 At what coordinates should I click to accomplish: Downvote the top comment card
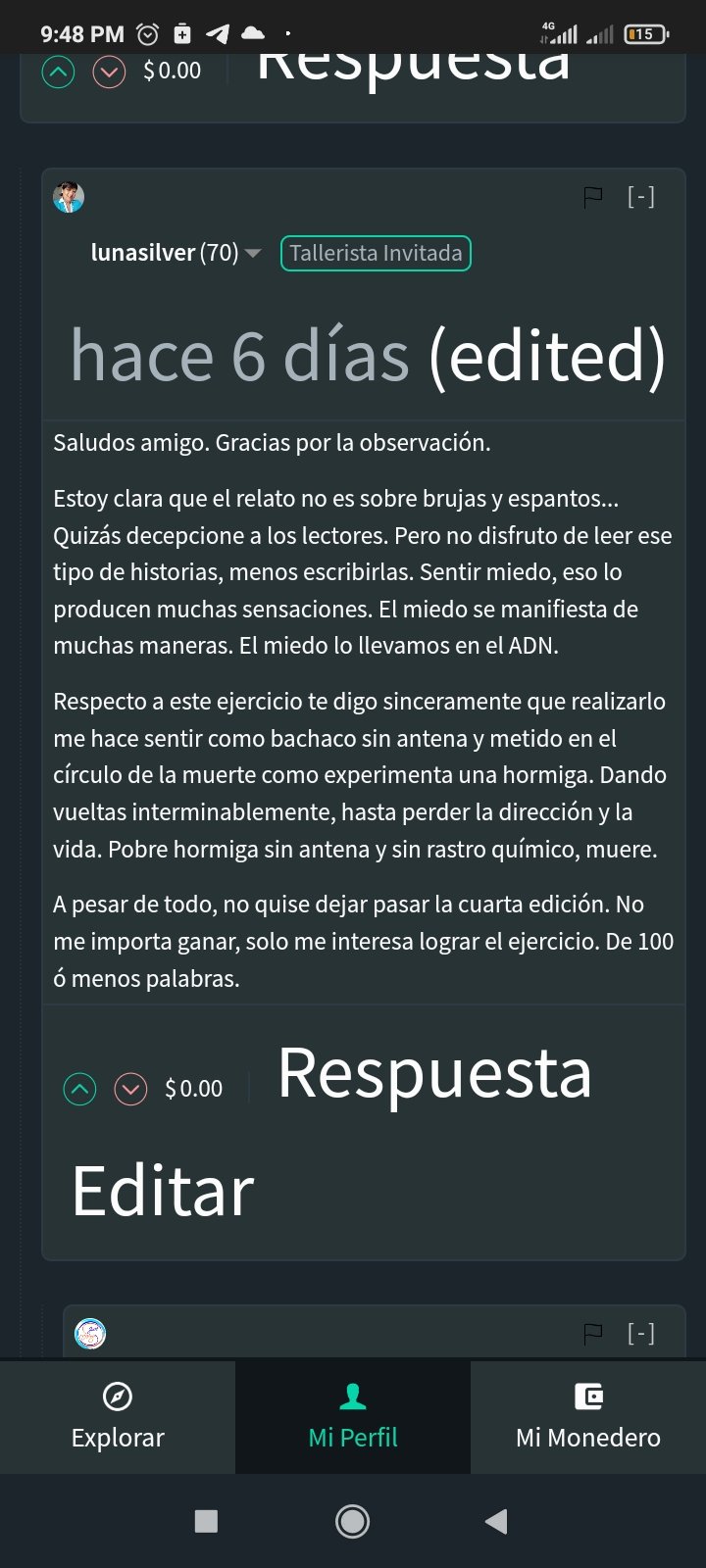(x=109, y=72)
